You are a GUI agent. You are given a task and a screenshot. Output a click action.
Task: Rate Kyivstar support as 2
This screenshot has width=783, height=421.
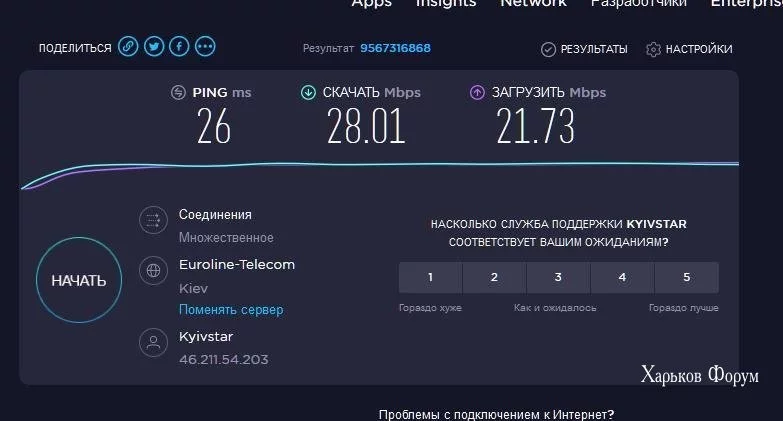point(494,277)
